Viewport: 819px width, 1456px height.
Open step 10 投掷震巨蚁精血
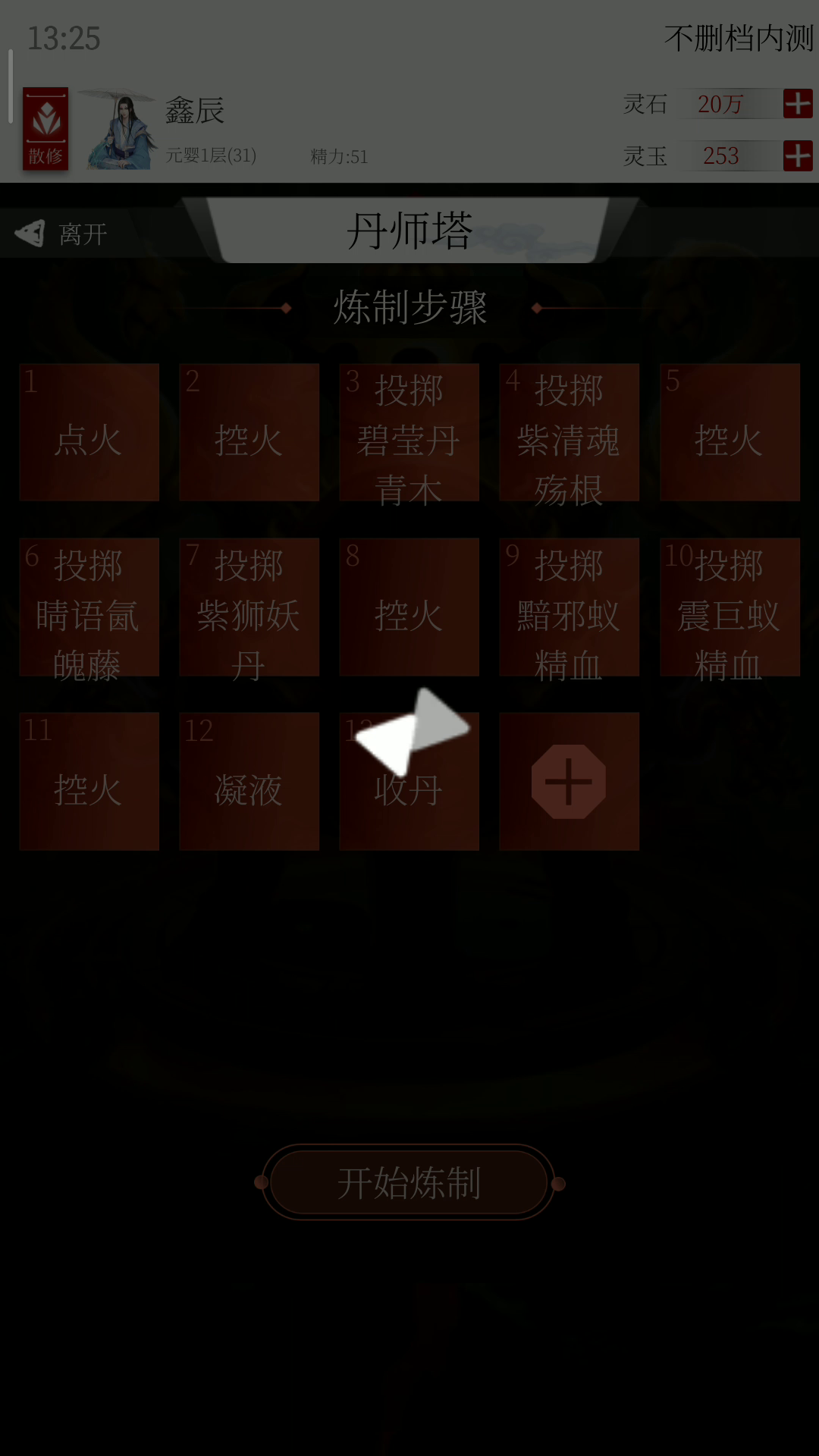click(730, 607)
